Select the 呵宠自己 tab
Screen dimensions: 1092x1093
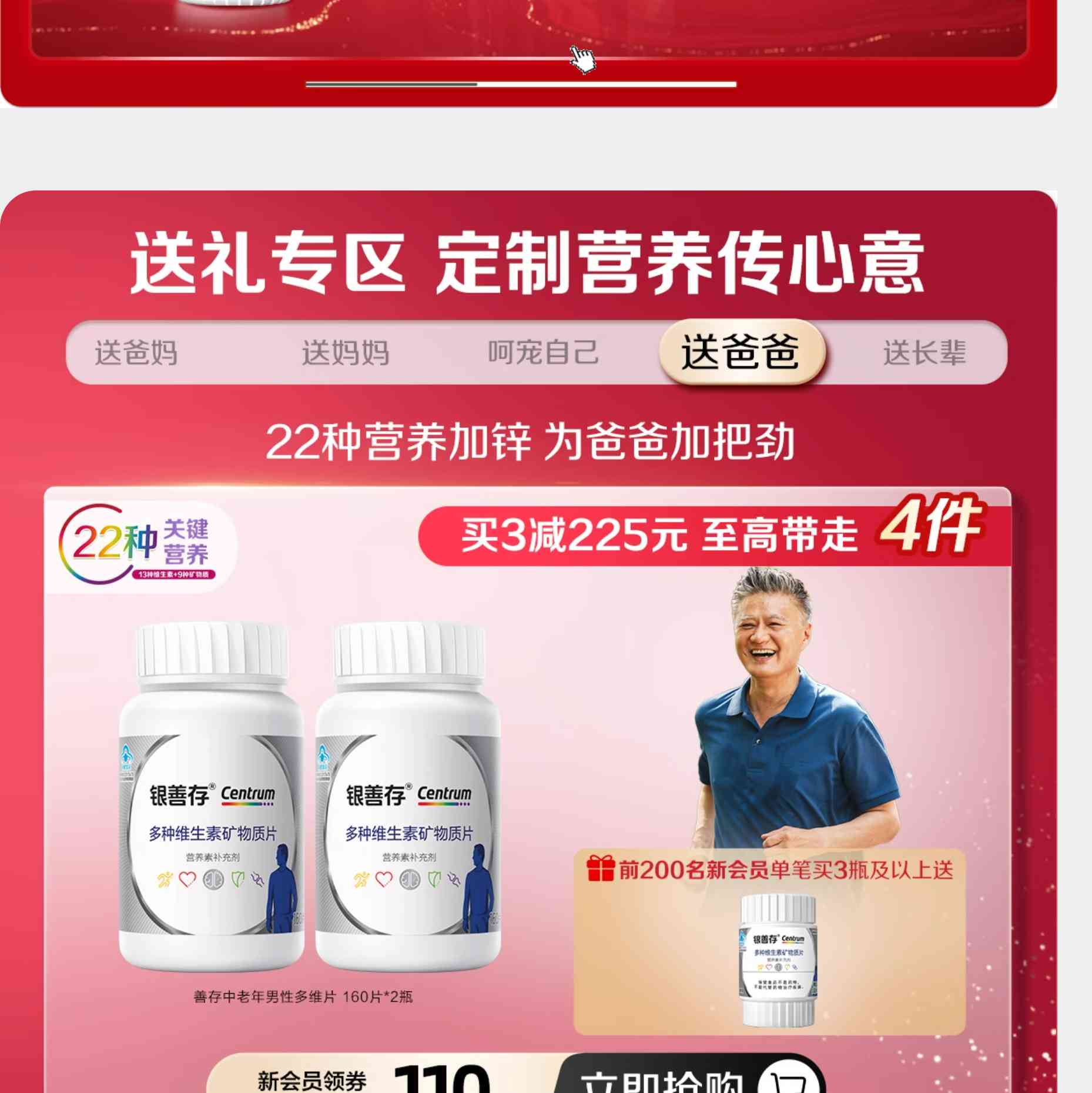(x=543, y=353)
